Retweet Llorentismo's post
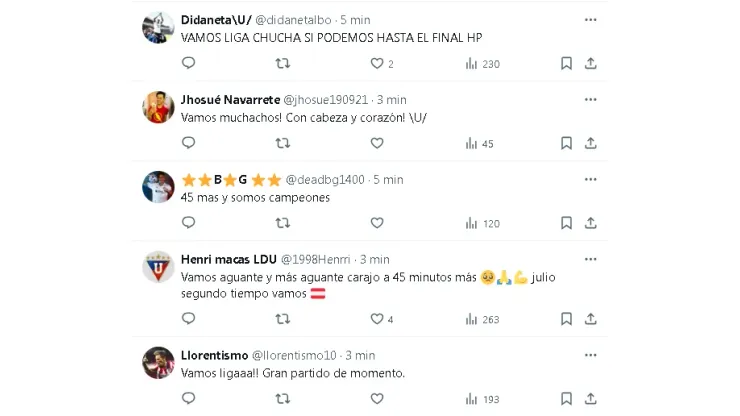Image resolution: width=740 pixels, height=416 pixels. pyautogui.click(x=282, y=399)
